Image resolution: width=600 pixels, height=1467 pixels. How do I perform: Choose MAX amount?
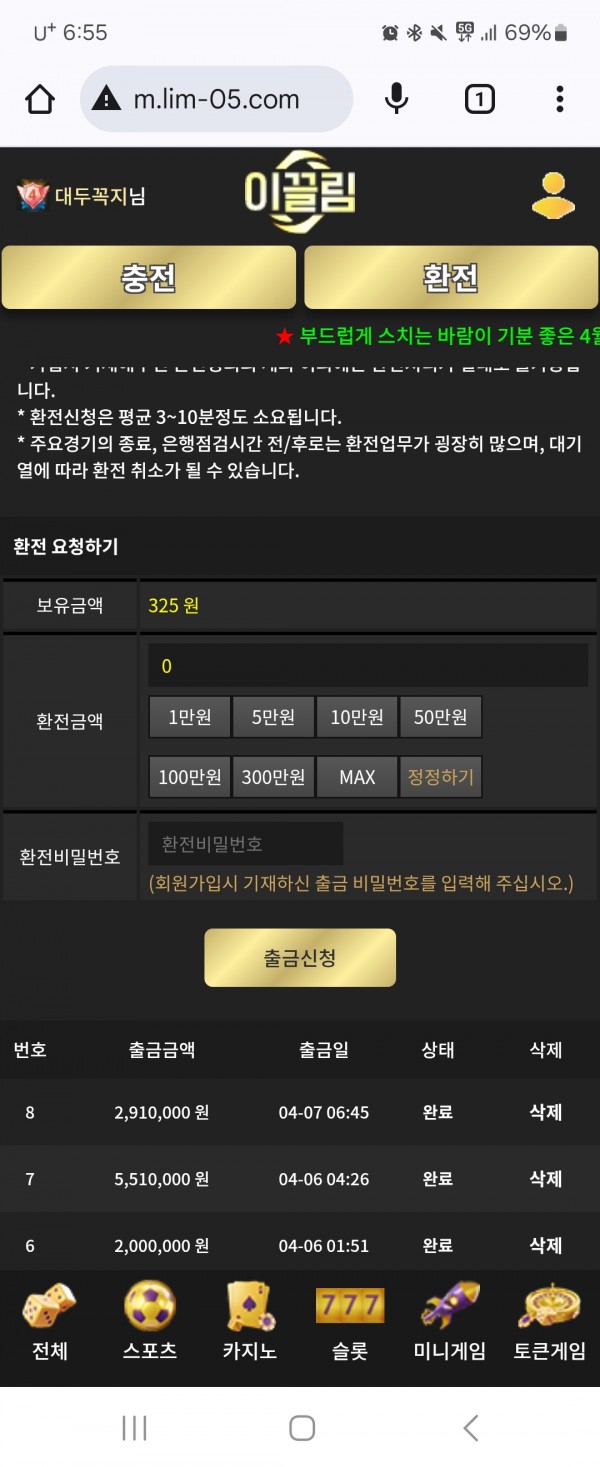357,777
